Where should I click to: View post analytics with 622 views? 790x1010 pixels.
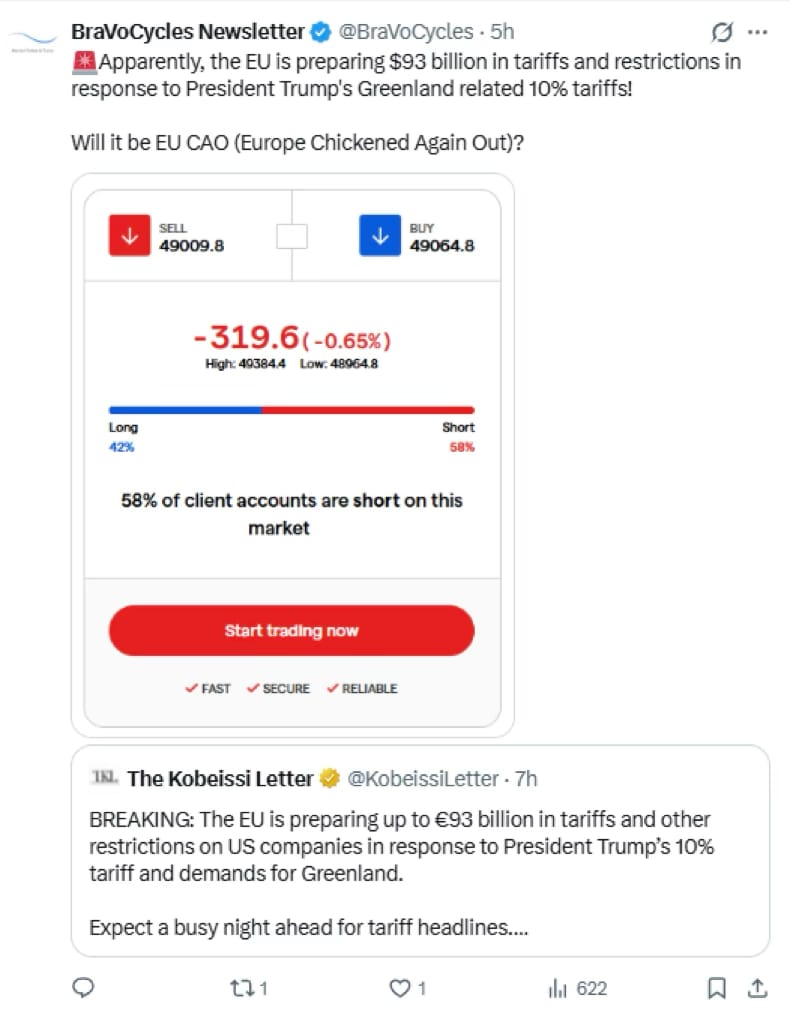(x=578, y=988)
